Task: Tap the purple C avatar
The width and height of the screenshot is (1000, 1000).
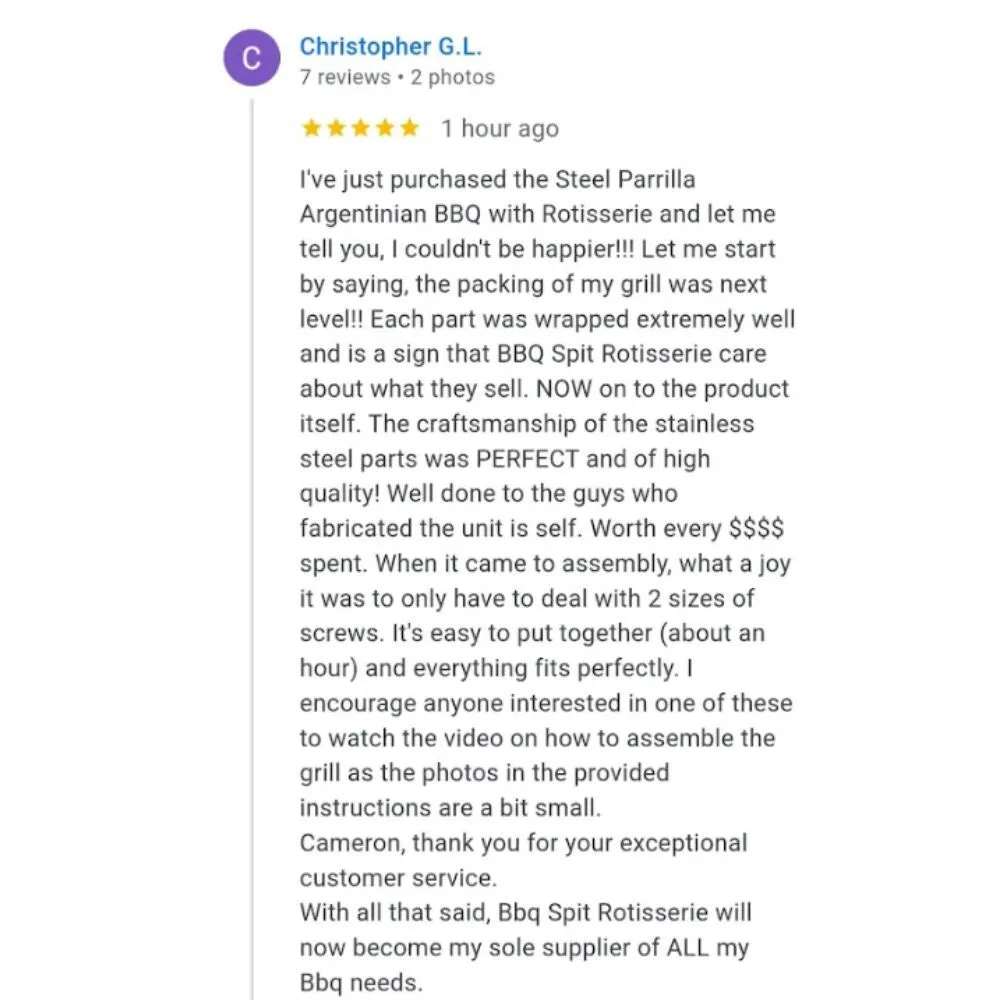Action: tap(251, 59)
